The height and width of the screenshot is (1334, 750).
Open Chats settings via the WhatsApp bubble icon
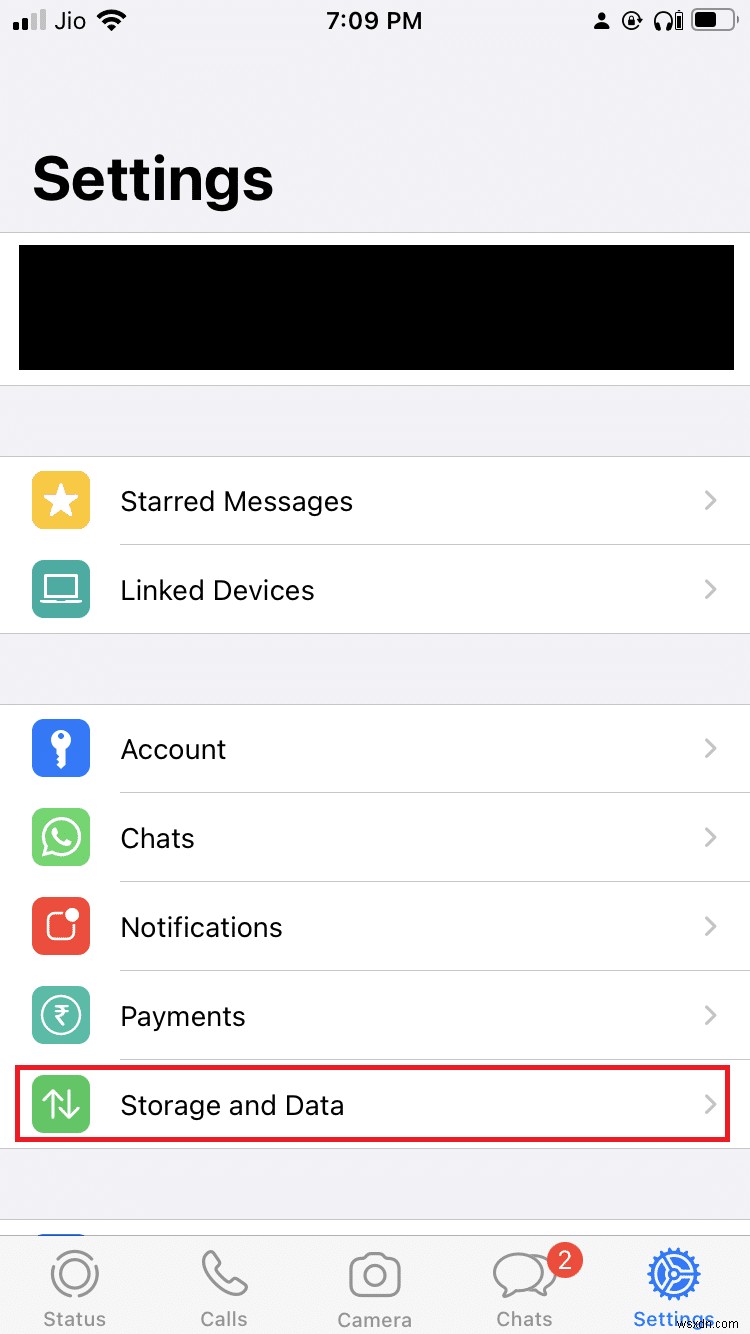[60, 837]
